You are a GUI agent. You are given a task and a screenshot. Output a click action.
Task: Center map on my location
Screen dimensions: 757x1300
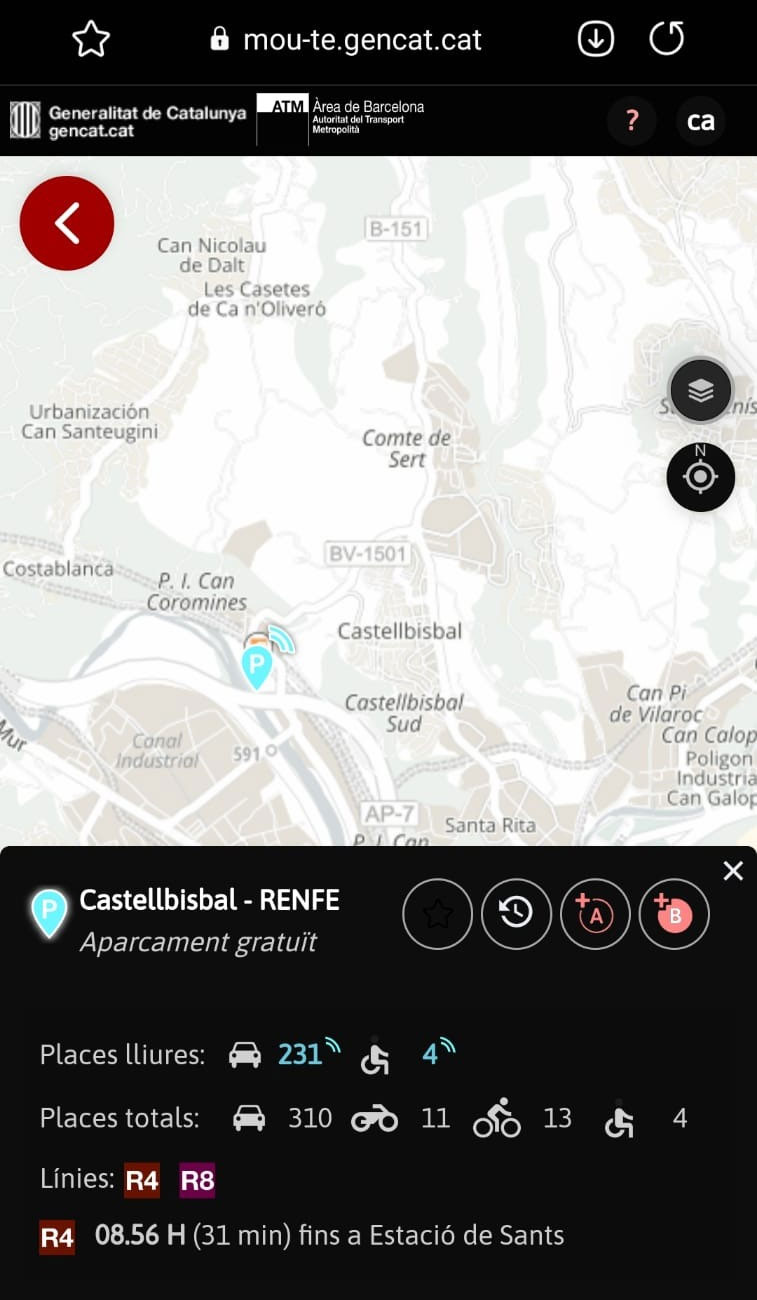700,477
